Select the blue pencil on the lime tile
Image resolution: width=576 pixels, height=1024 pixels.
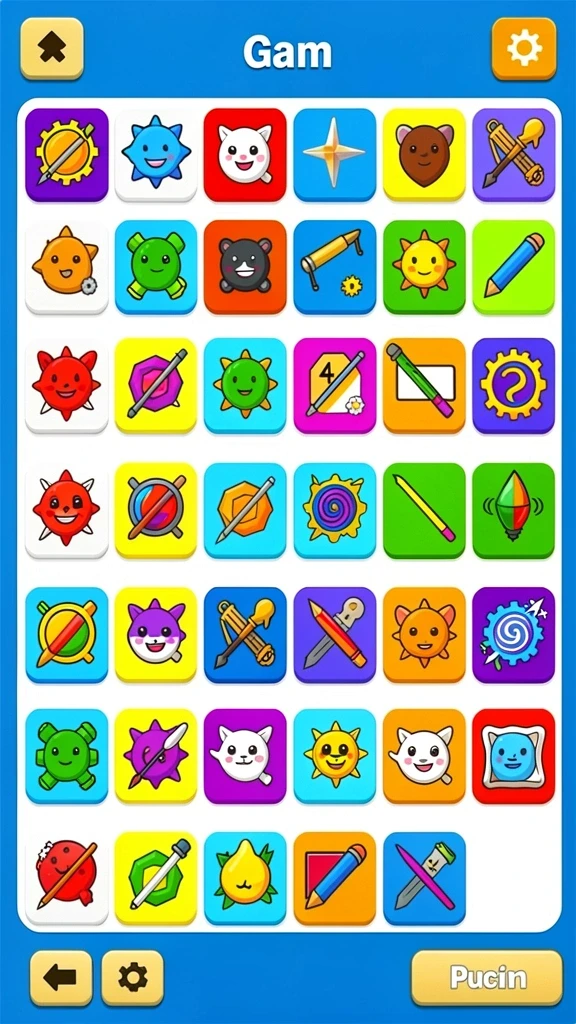[x=513, y=266]
